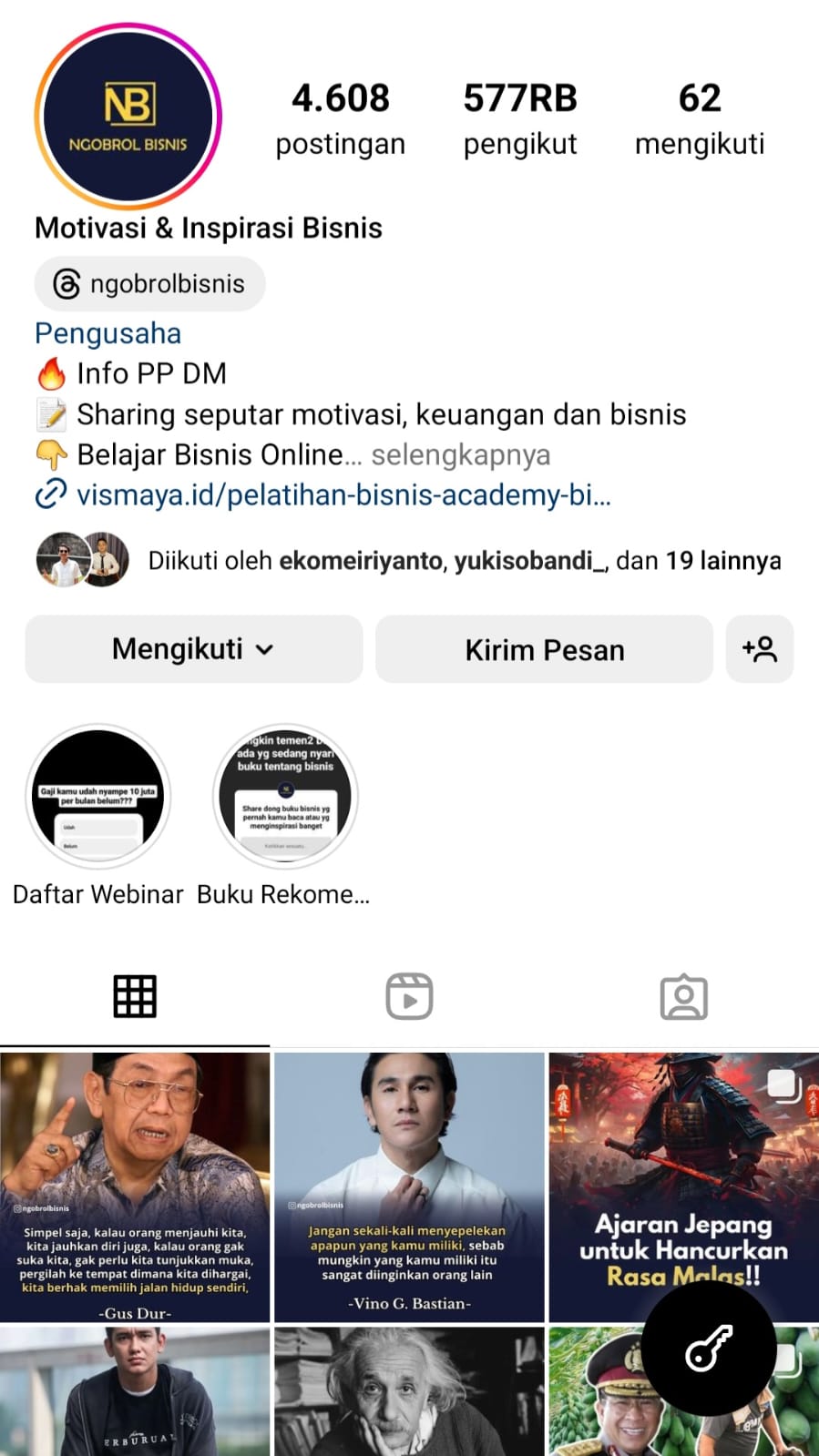
Task: Open the Gus Dur quote post
Action: [135, 1186]
